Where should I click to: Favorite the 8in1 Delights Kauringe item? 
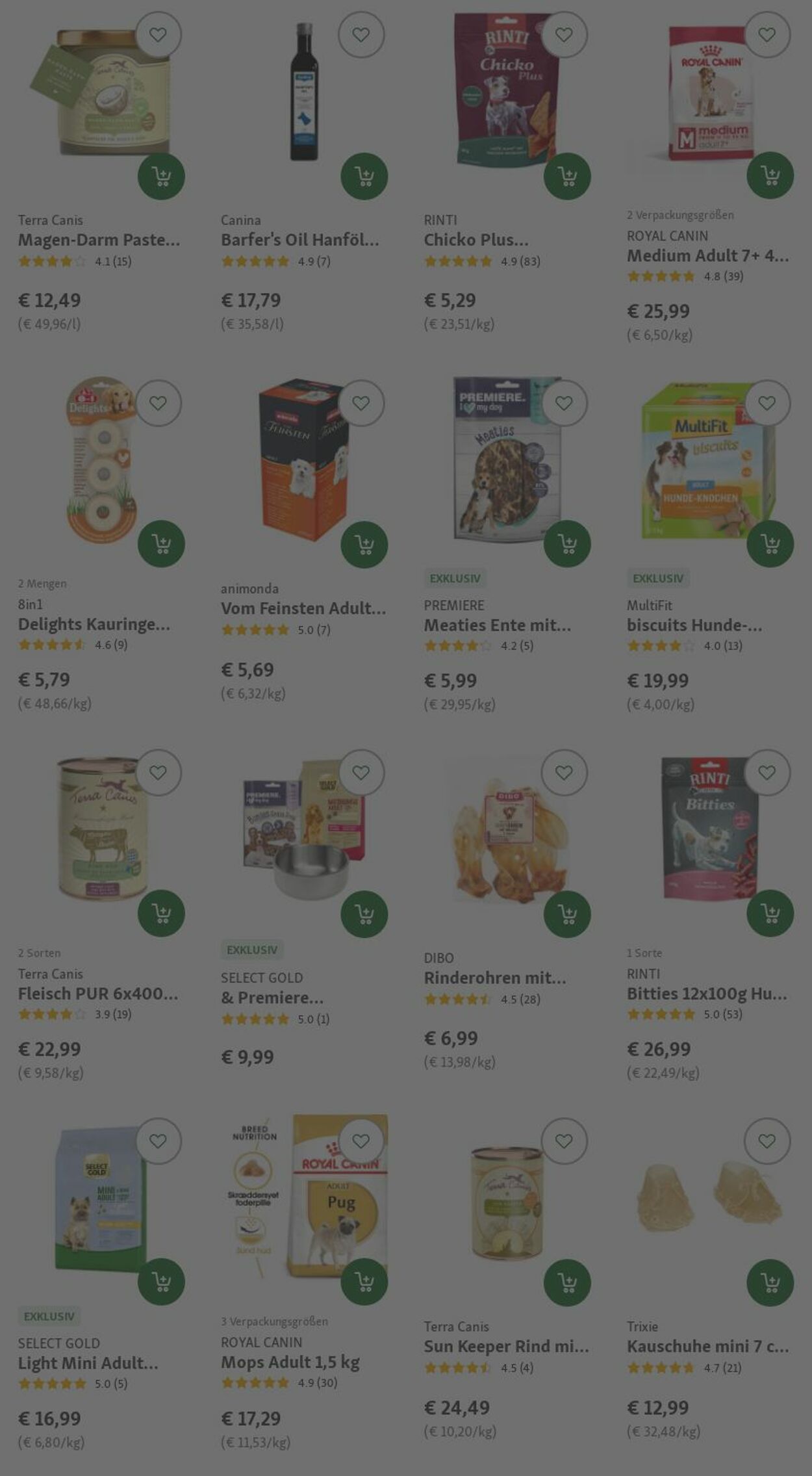point(158,403)
